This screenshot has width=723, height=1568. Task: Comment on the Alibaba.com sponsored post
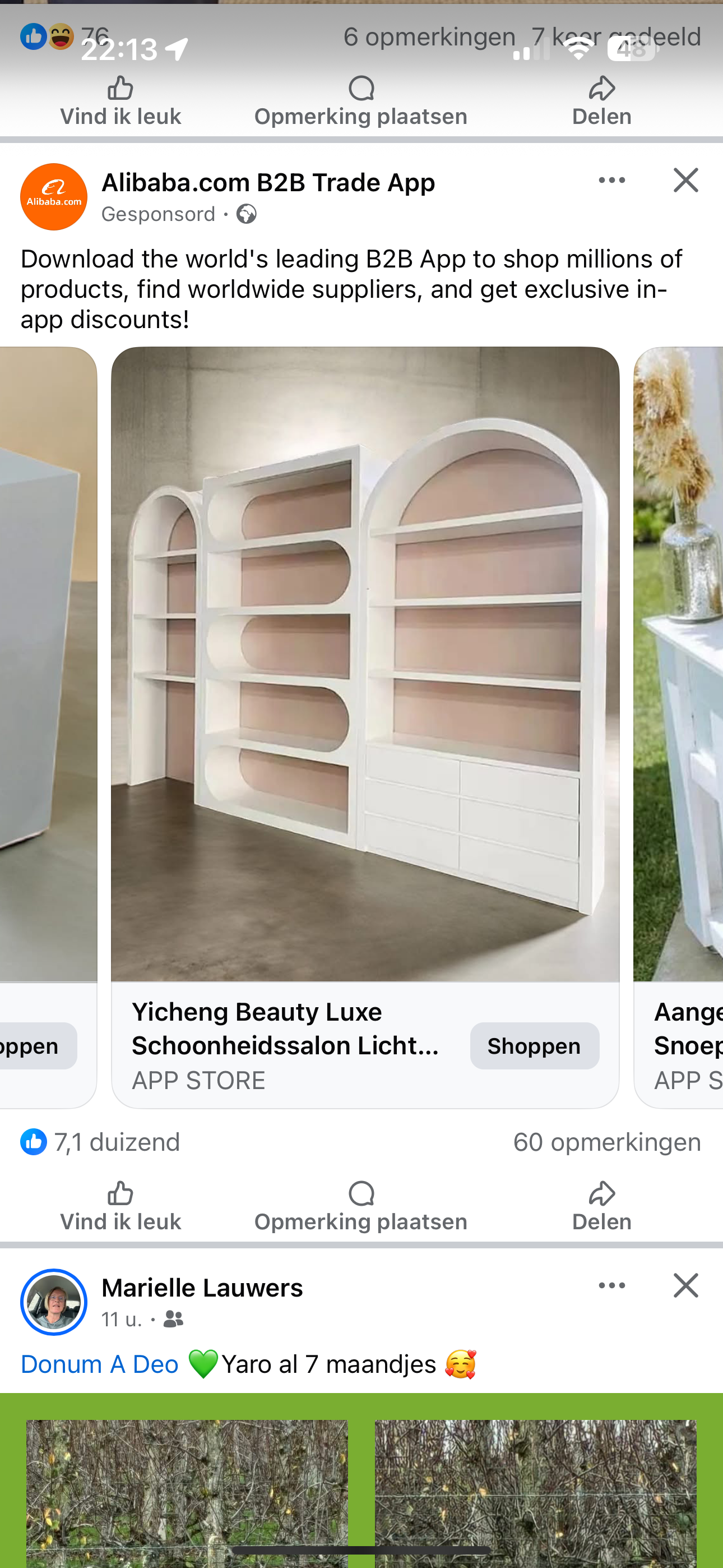pyautogui.click(x=361, y=1206)
